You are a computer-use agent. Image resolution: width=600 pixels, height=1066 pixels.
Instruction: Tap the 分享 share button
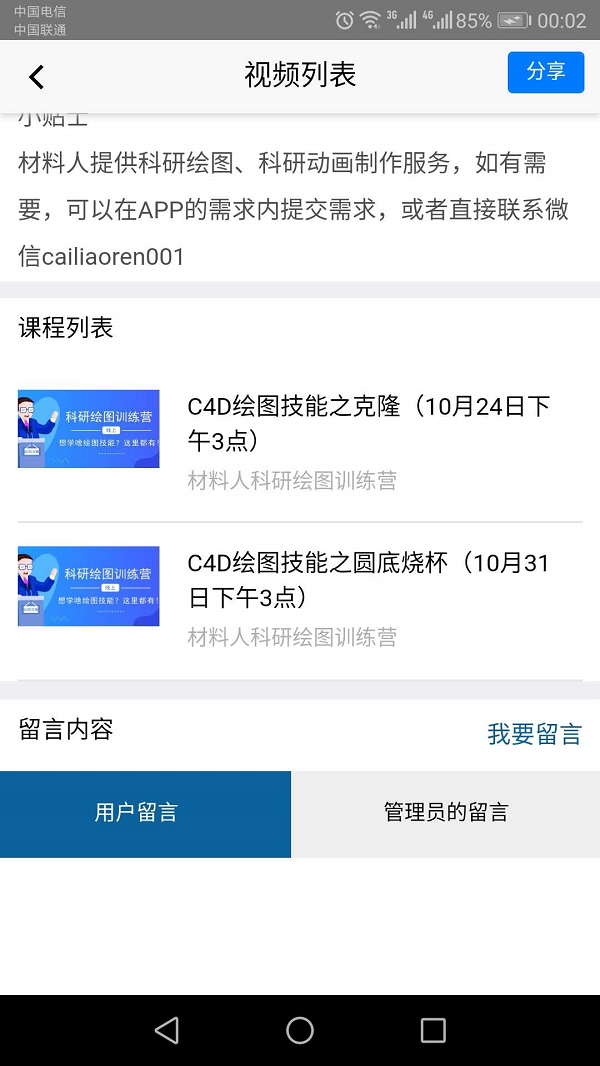[x=545, y=72]
